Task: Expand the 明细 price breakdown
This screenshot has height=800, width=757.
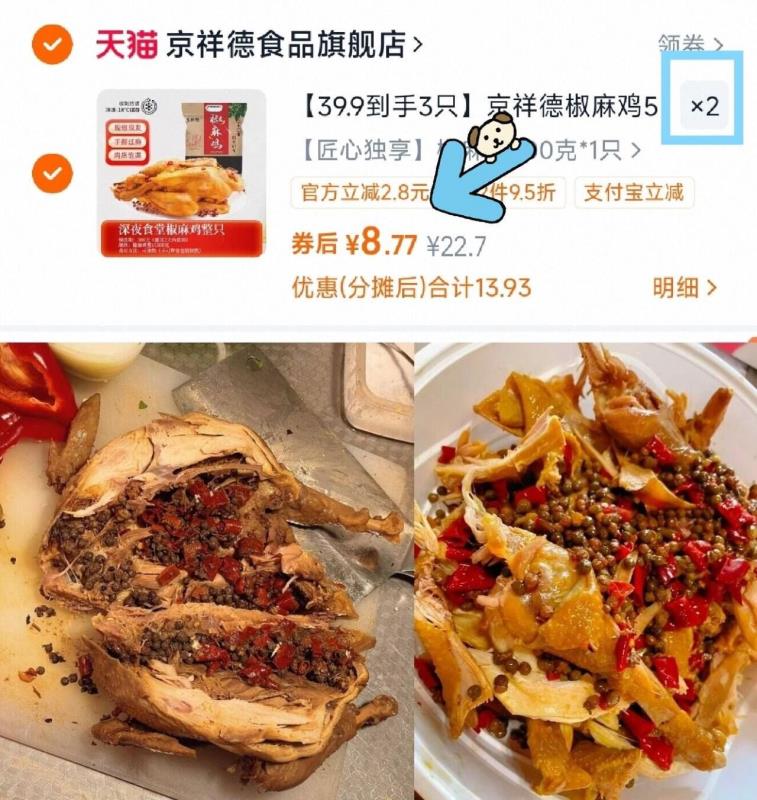Action: pos(686,288)
